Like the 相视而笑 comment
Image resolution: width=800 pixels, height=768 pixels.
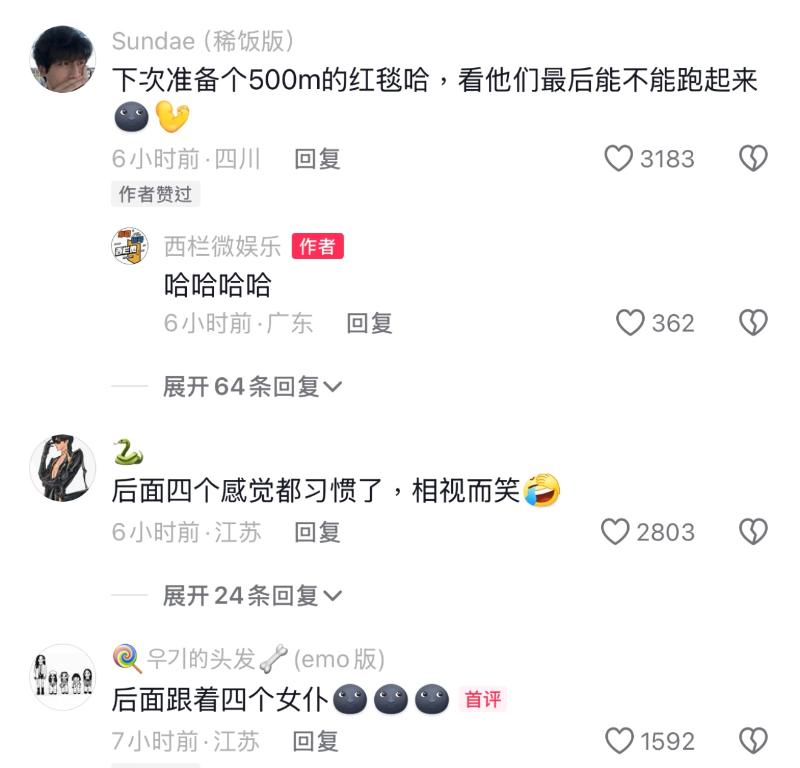(x=615, y=532)
